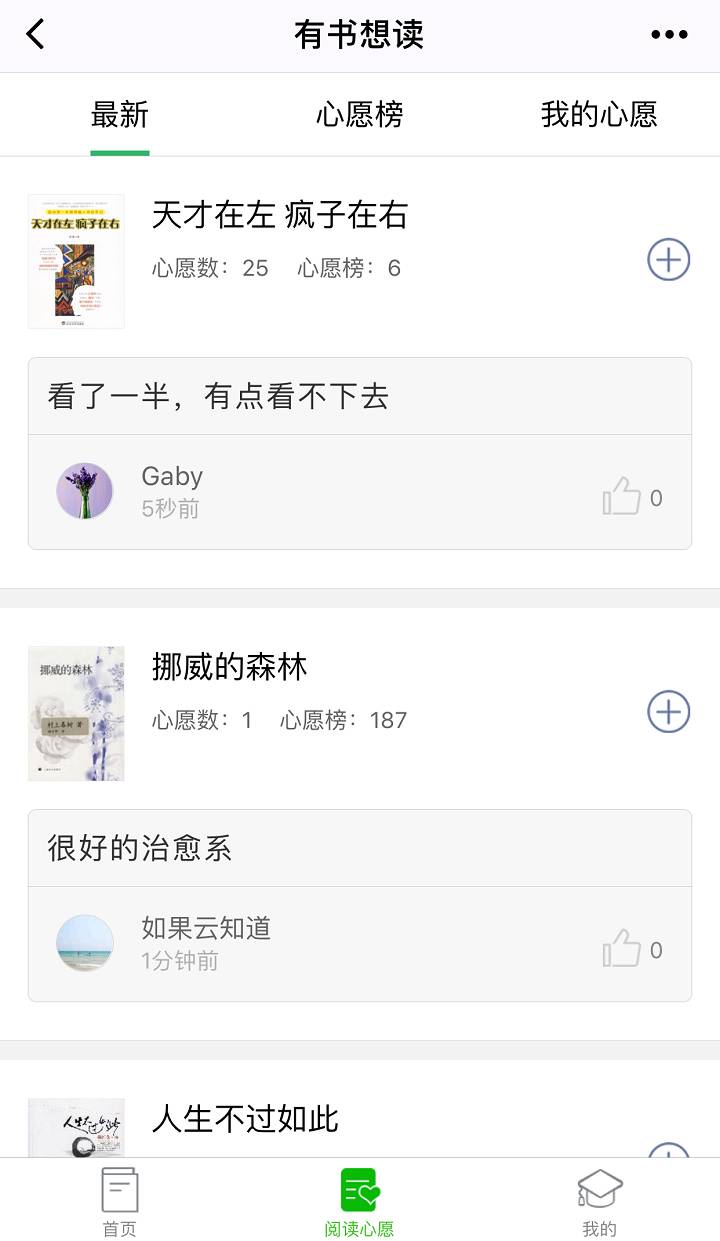Add 天才在左 疯子在右 to wishes
The height and width of the screenshot is (1241, 720).
pos(669,260)
